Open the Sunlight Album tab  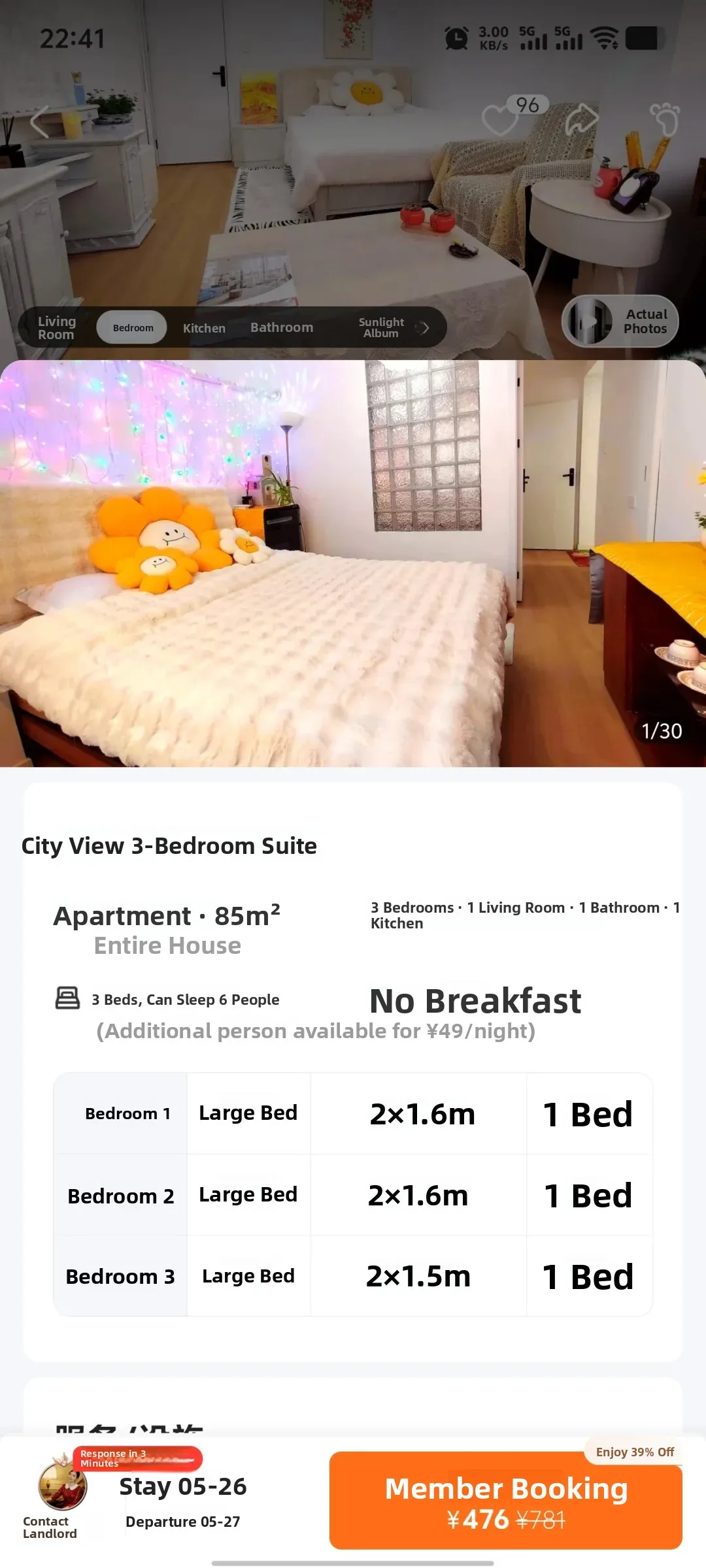[381, 327]
